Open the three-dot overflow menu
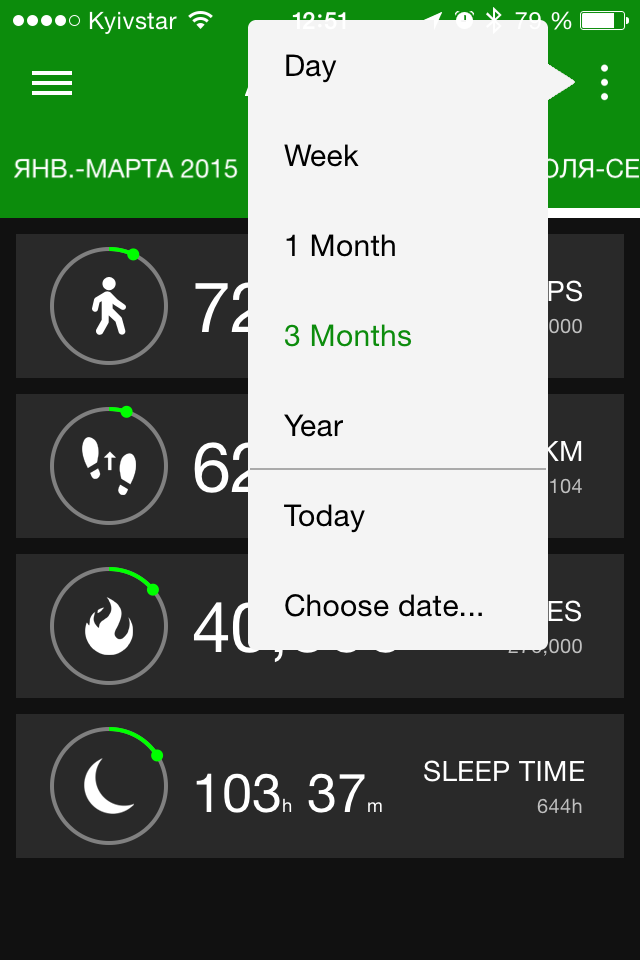 (604, 83)
